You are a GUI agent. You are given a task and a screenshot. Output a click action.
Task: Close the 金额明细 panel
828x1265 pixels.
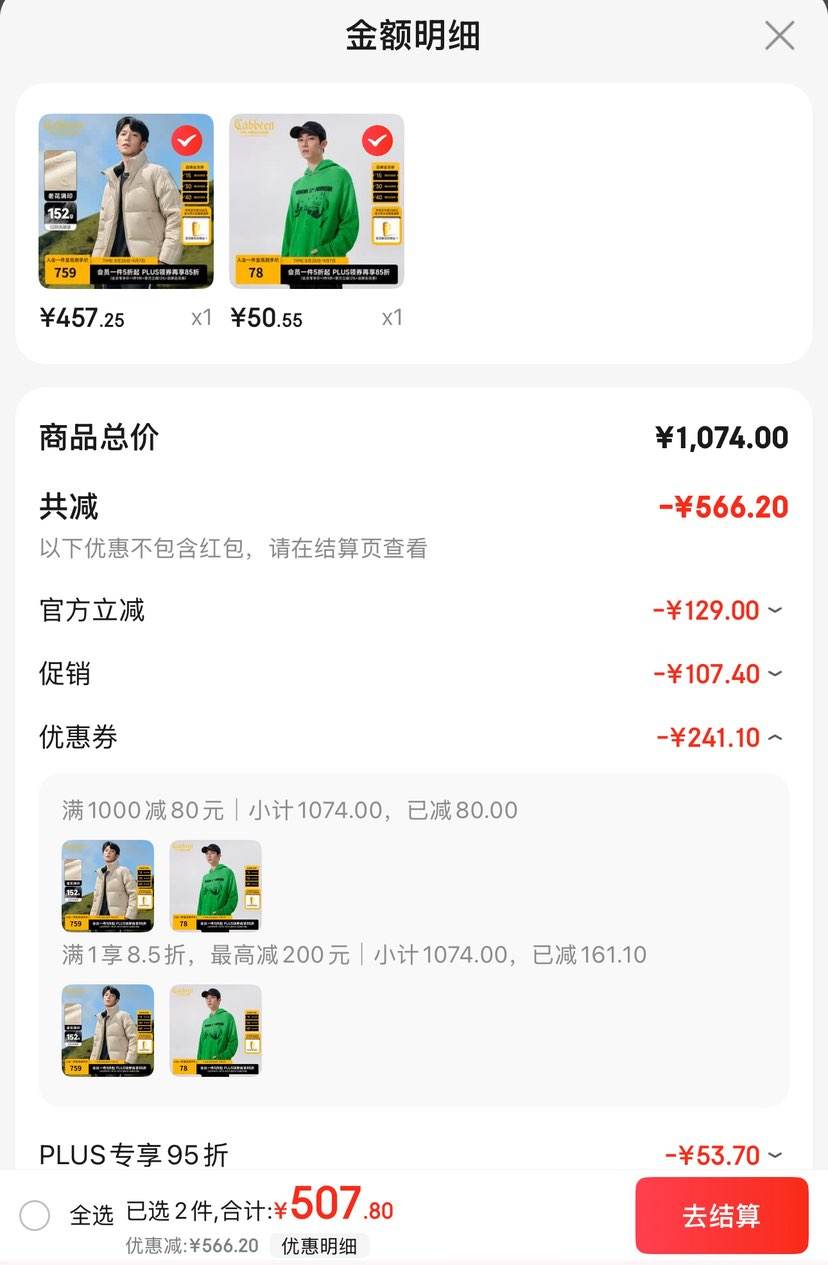(x=779, y=36)
